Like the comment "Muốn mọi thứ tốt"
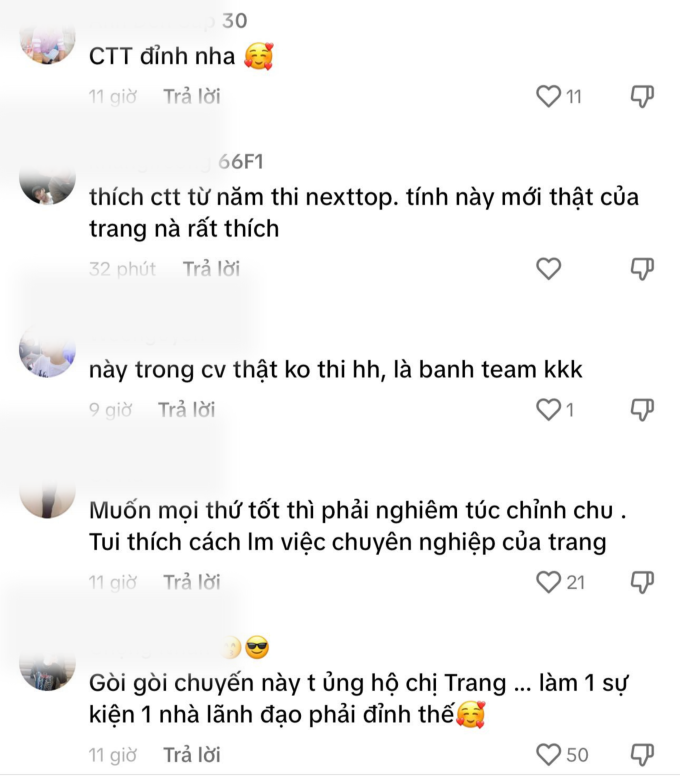 548,582
